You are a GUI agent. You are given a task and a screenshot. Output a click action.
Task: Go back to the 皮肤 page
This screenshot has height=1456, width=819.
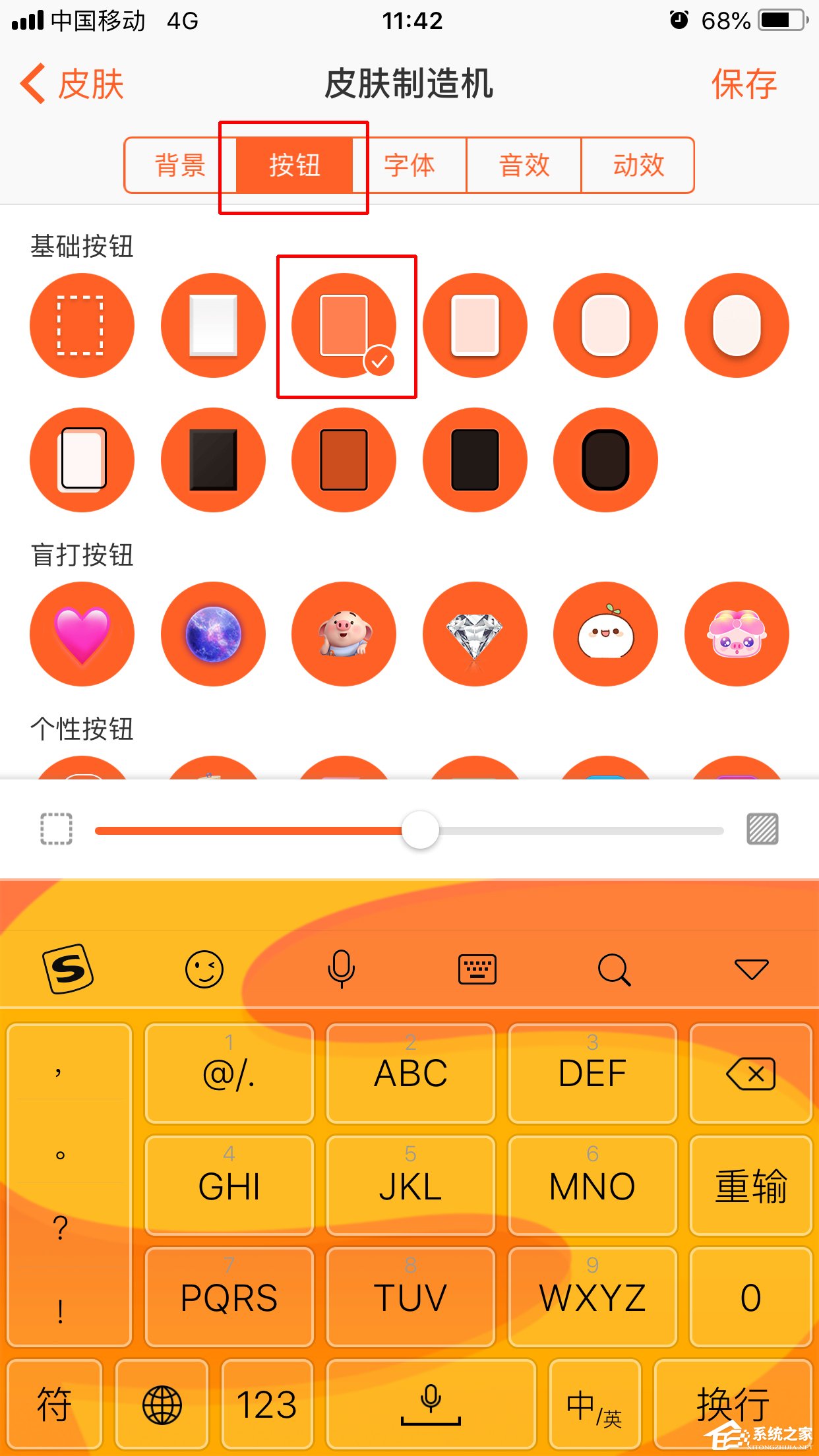71,84
